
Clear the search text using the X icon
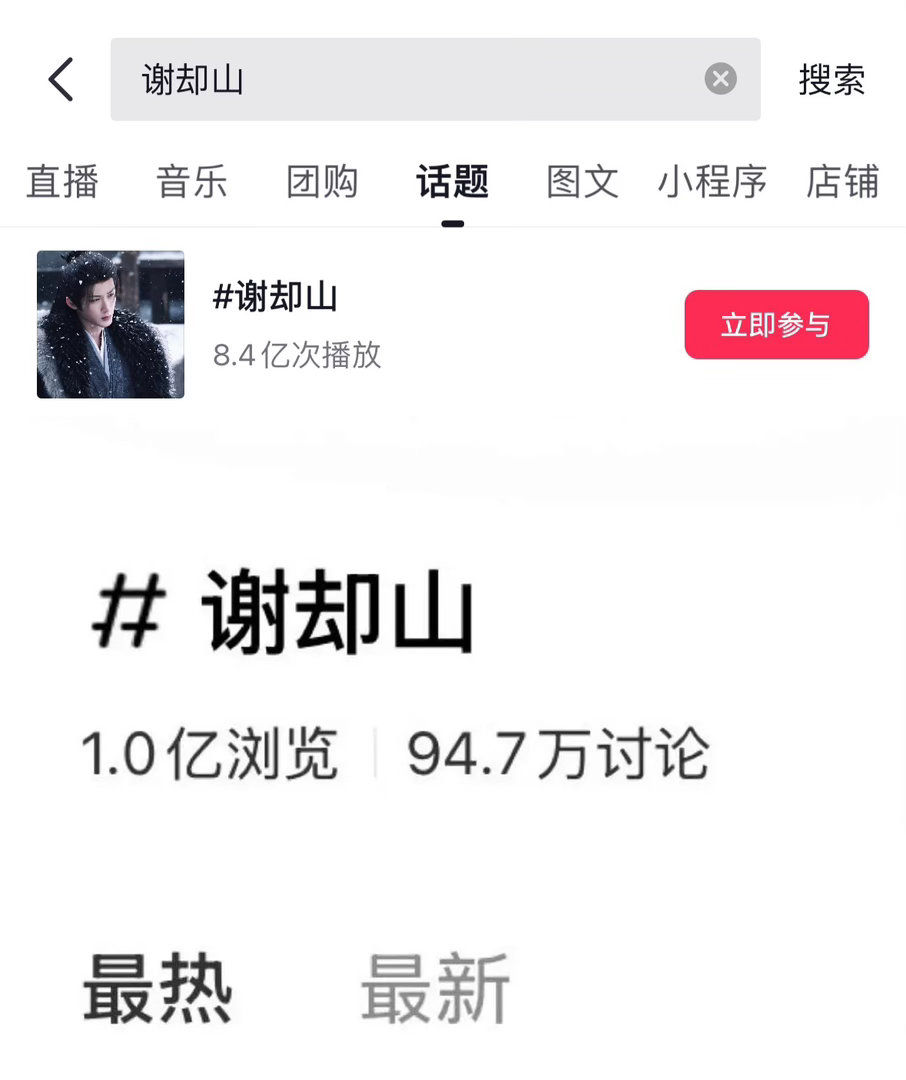719,79
